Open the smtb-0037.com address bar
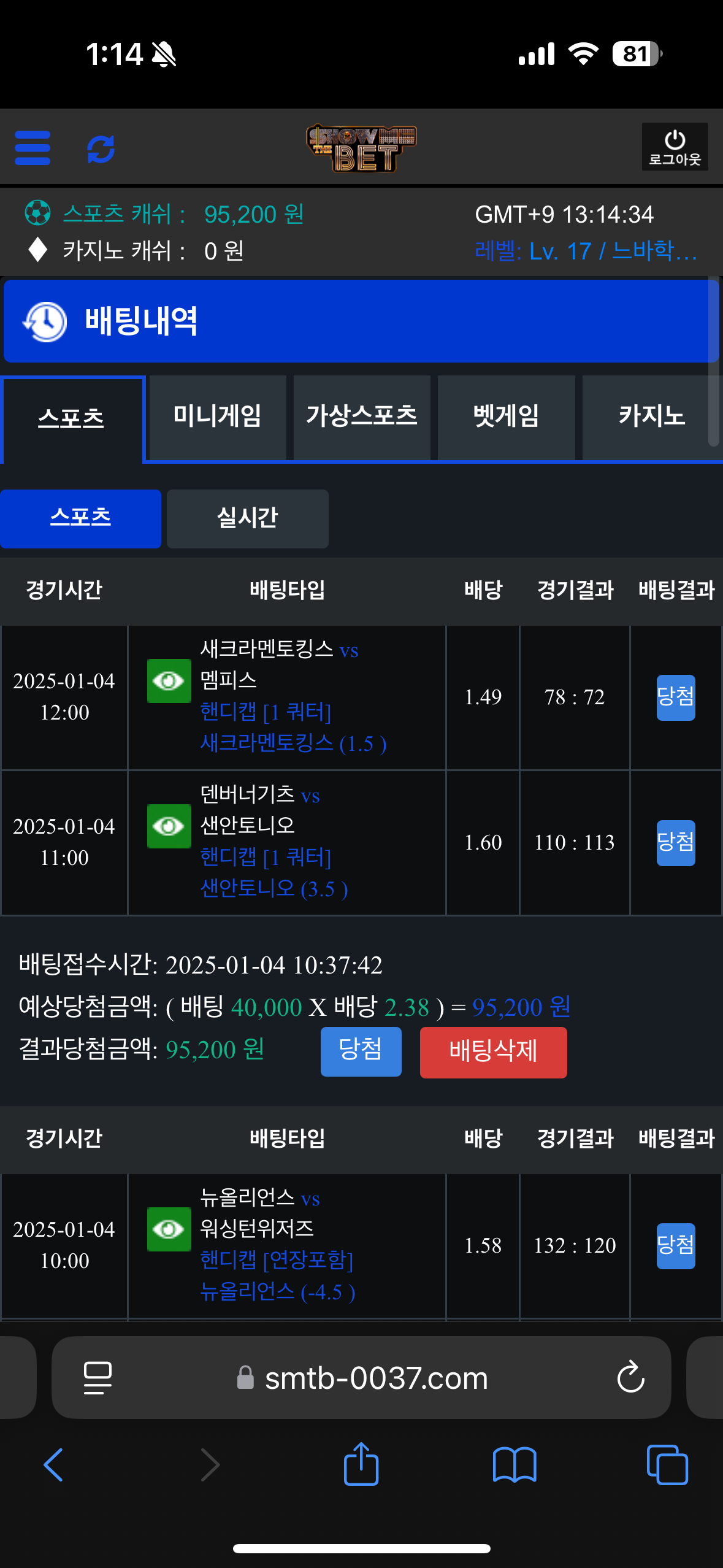 tap(375, 1378)
